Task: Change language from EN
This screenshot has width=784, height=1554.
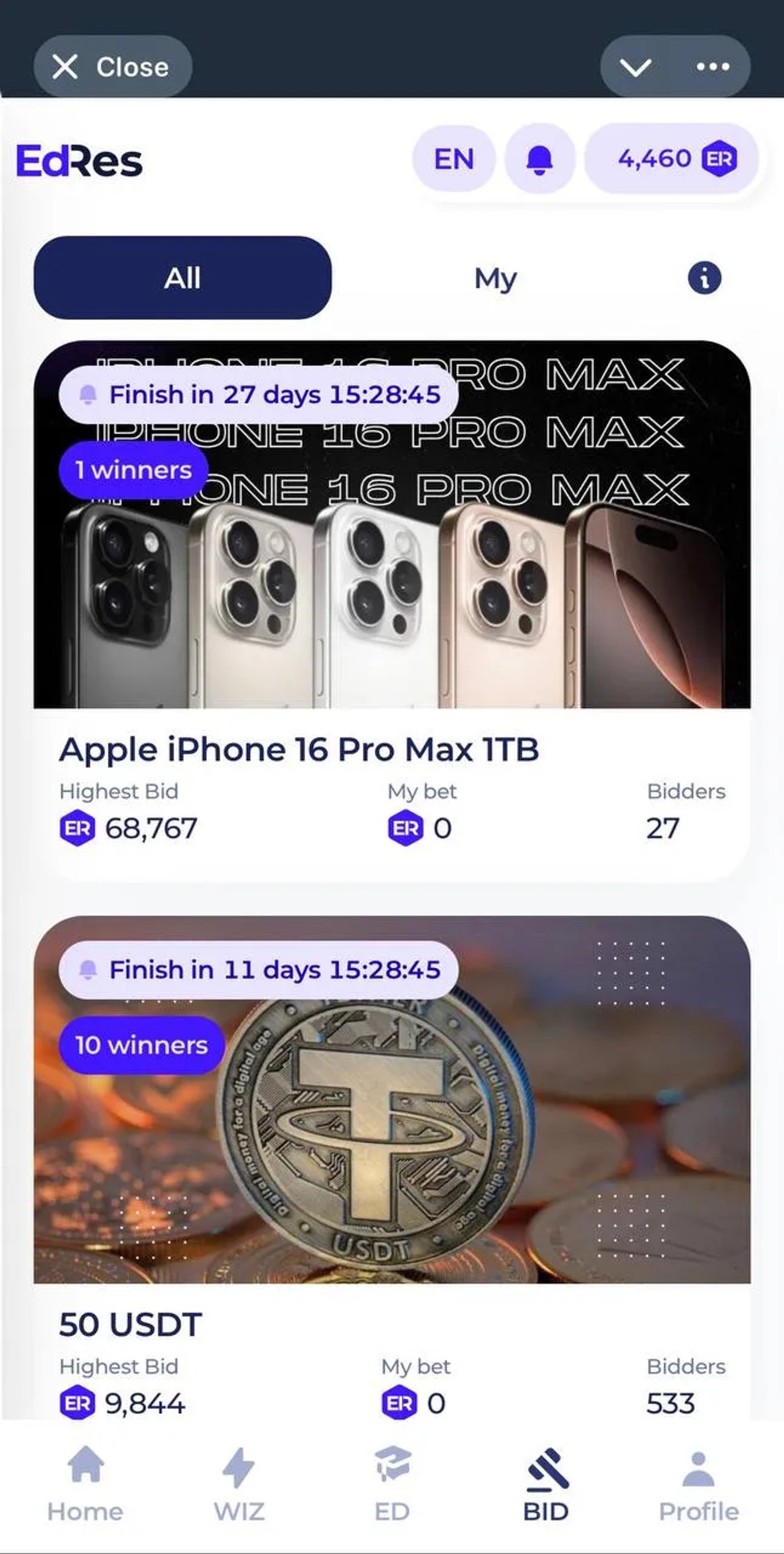Action: [x=454, y=159]
